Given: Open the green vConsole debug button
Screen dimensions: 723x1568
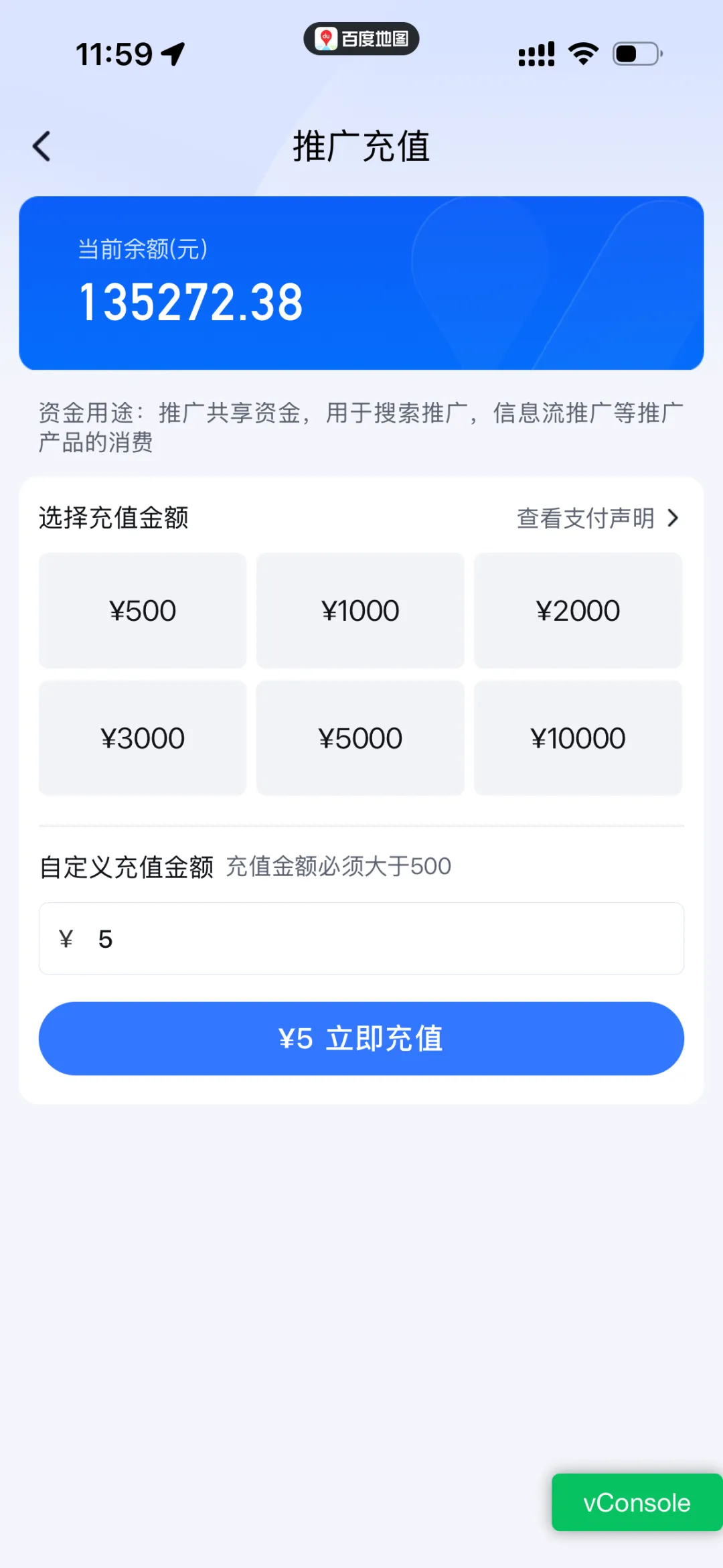Looking at the screenshot, I should tap(637, 1502).
